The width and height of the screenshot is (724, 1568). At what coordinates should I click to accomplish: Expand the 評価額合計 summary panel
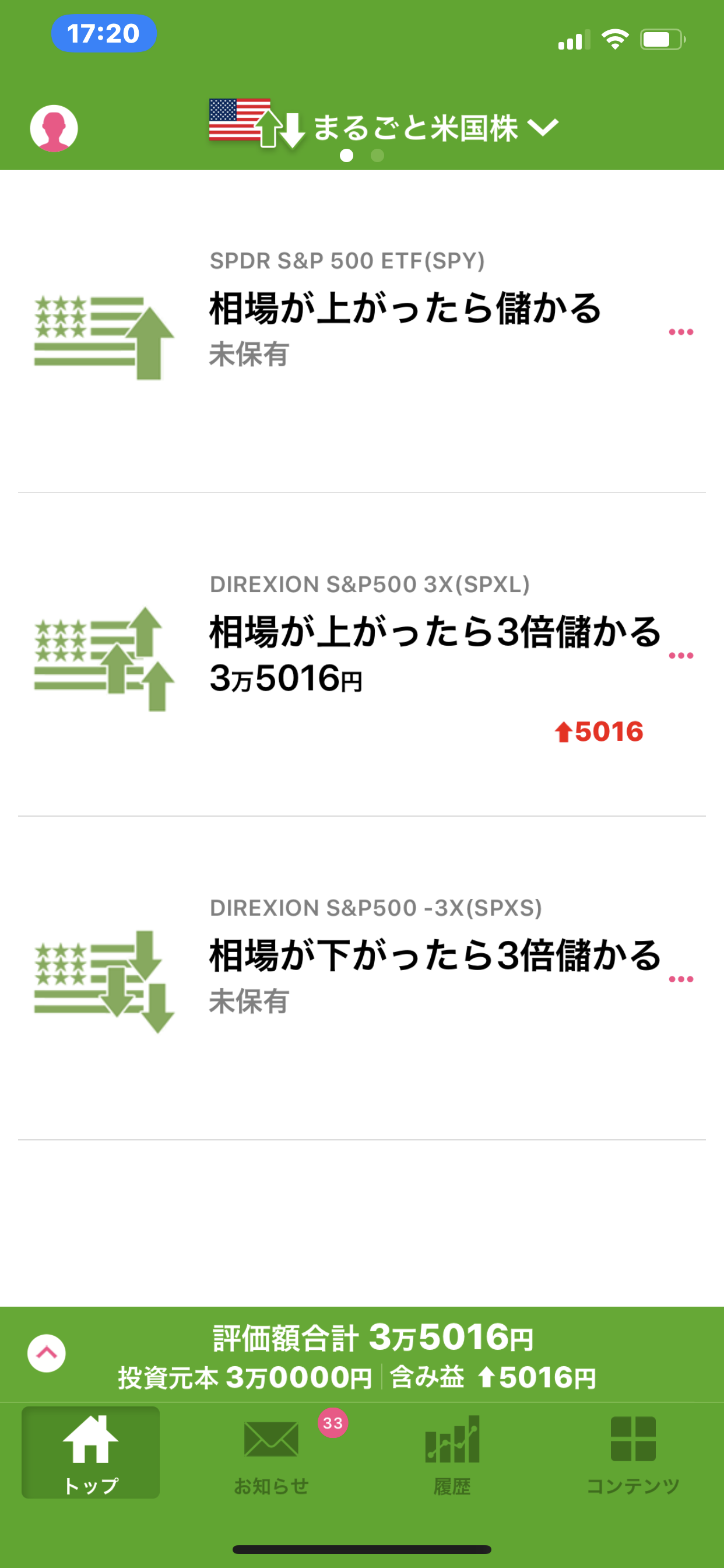click(47, 1353)
